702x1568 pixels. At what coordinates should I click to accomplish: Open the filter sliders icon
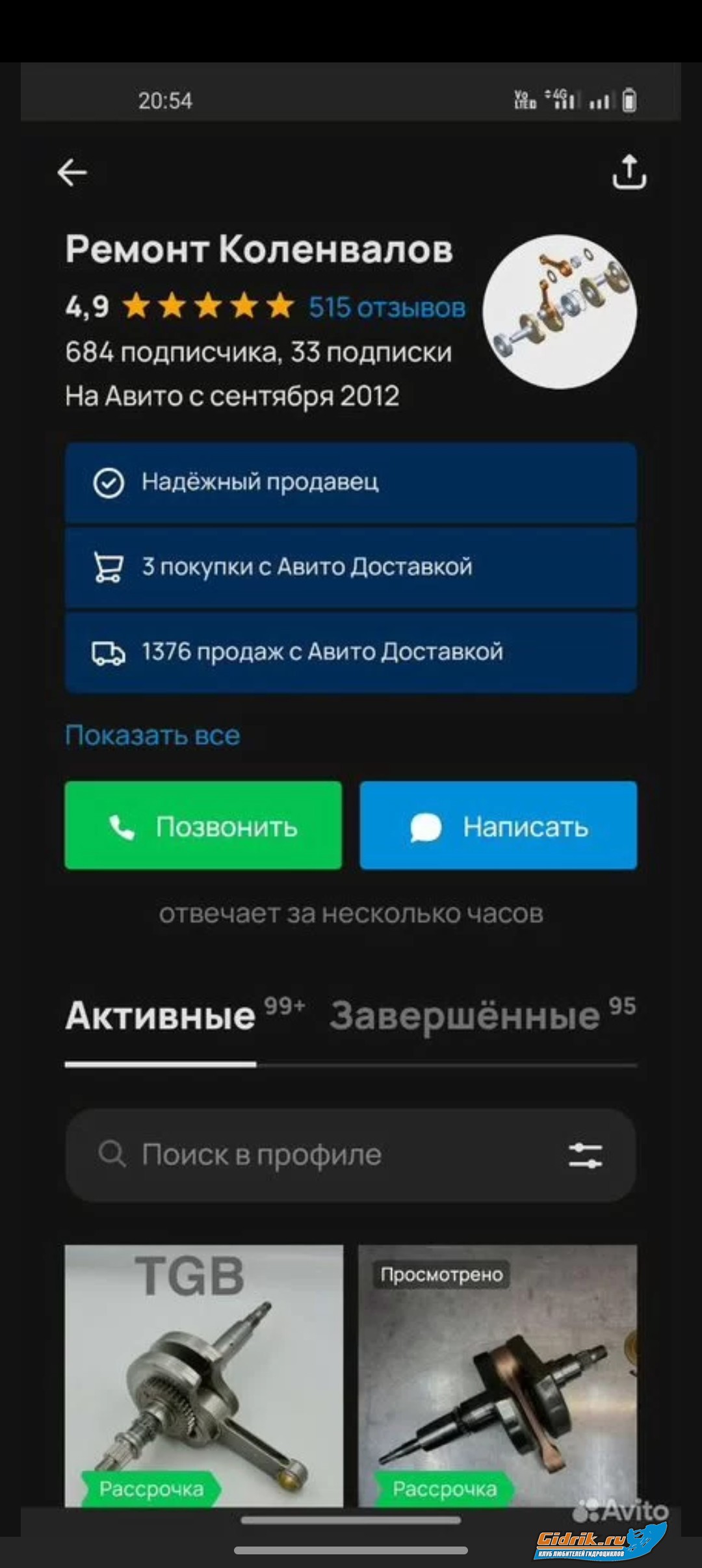coord(585,1155)
